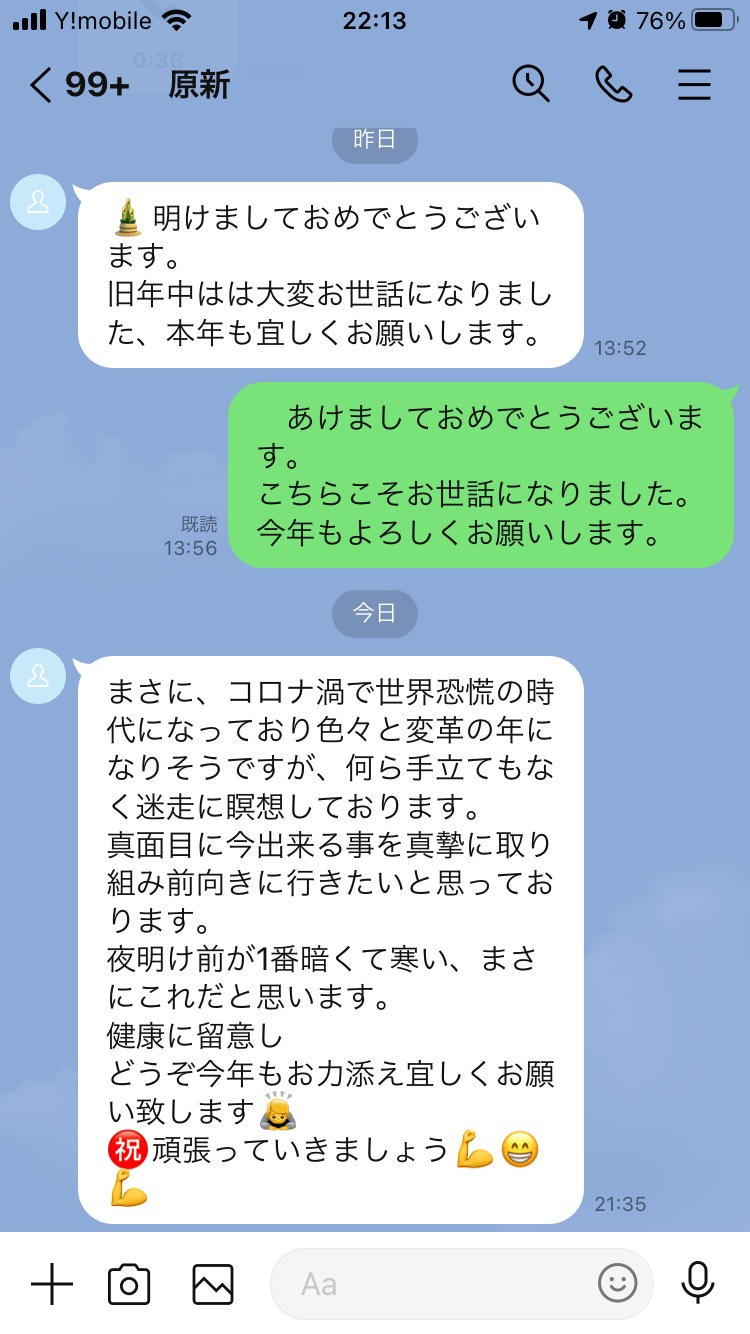The width and height of the screenshot is (750, 1334).
Task: Search within this chat with 原新
Action: [x=531, y=85]
